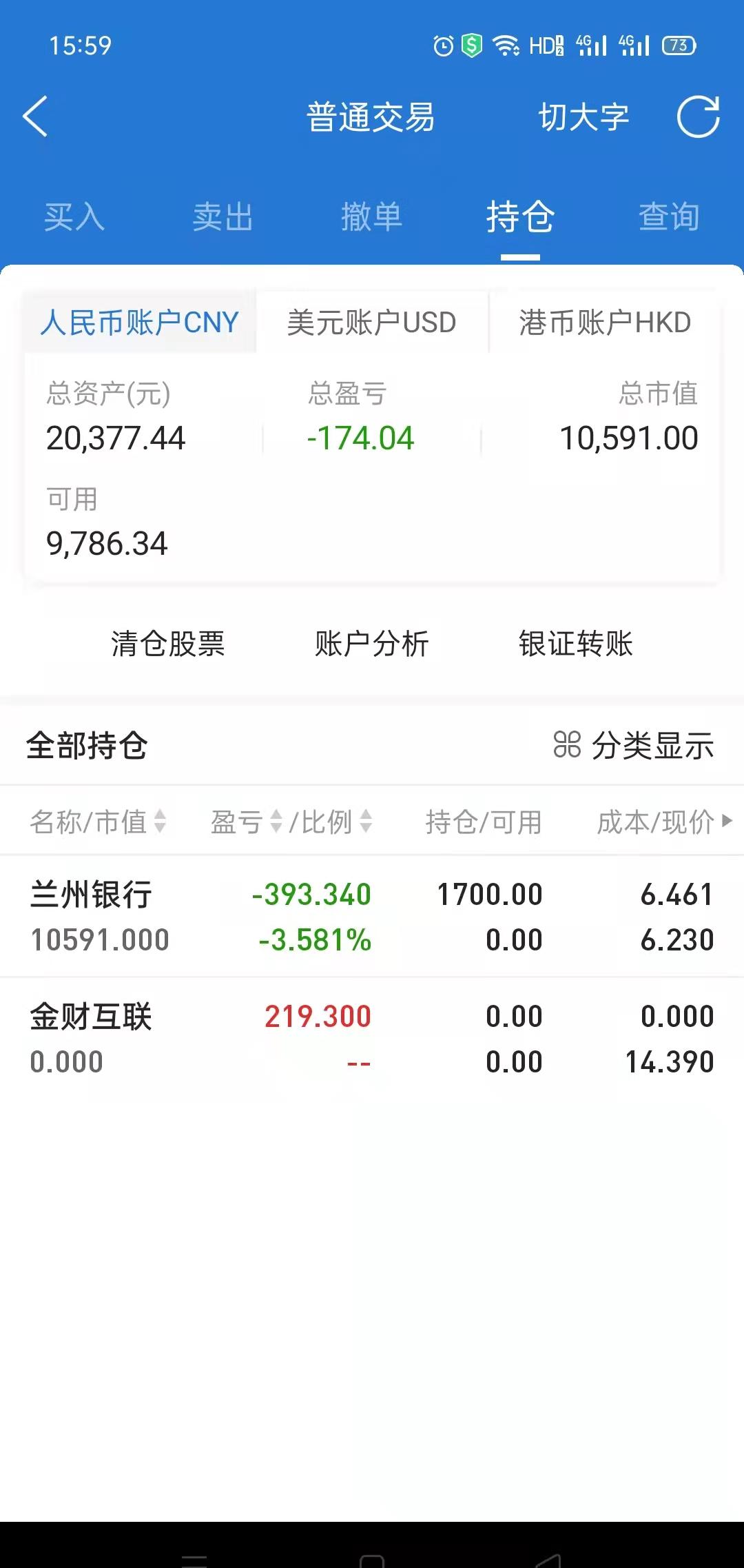Viewport: 744px width, 1568px height.
Task: Open 银证转账 transfer
Action: [576, 644]
